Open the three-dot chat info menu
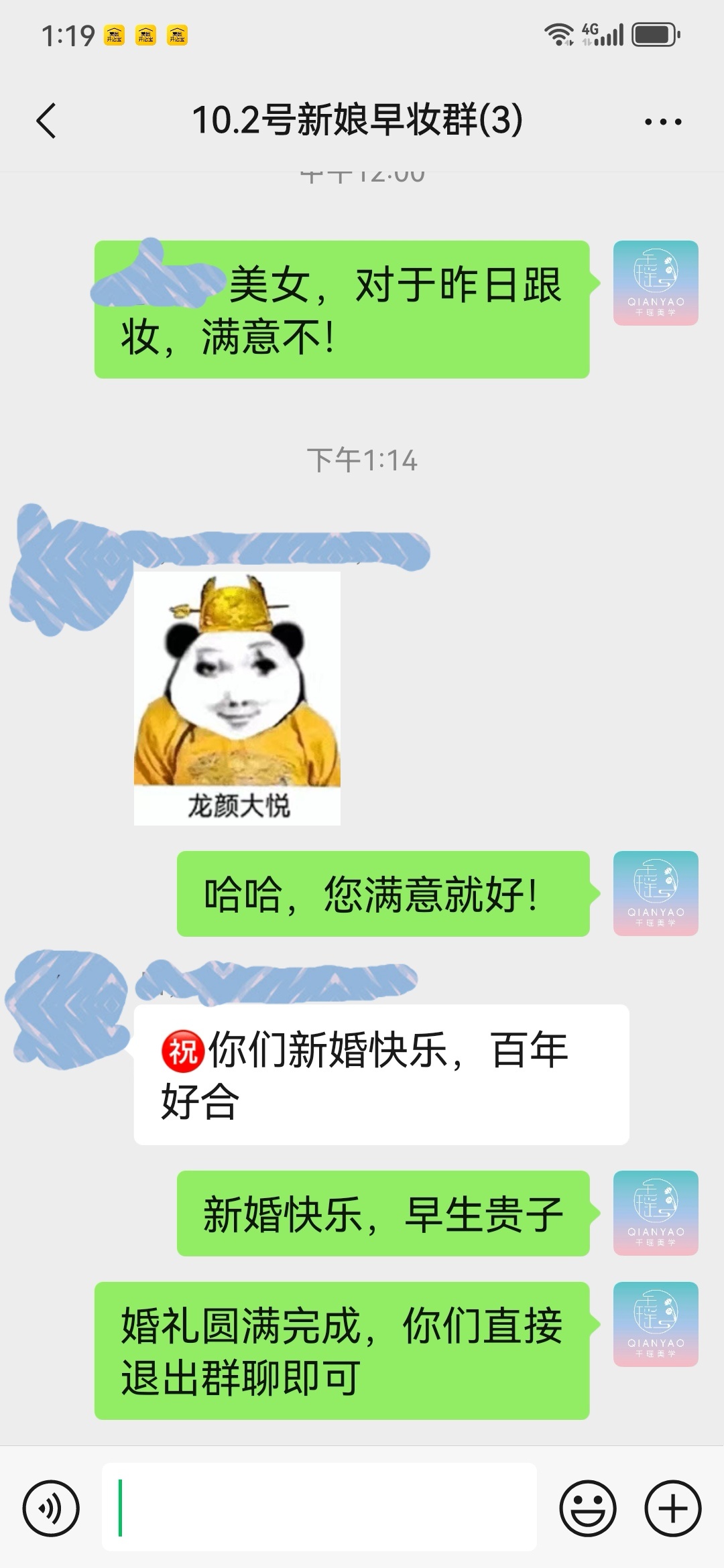724x1568 pixels. 662,121
